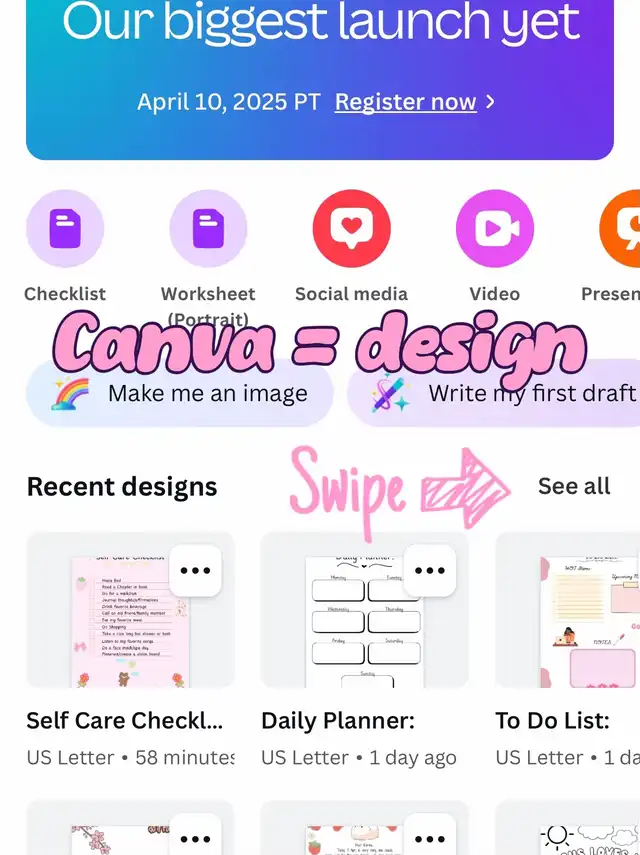Start a Worksheet (Portrait) design
Image resolution: width=640 pixels, height=855 pixels.
208,228
